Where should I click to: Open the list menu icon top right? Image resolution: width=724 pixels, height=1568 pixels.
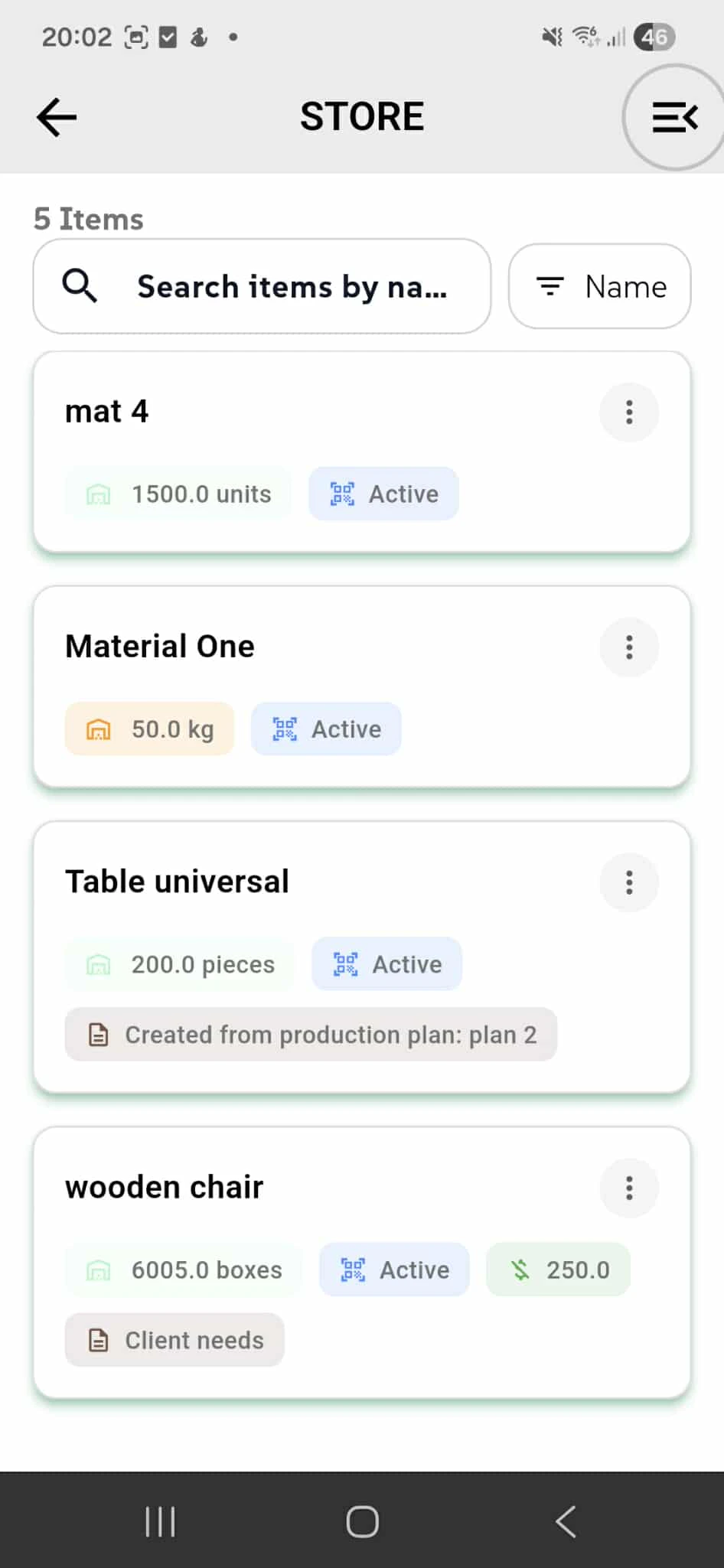click(x=673, y=116)
